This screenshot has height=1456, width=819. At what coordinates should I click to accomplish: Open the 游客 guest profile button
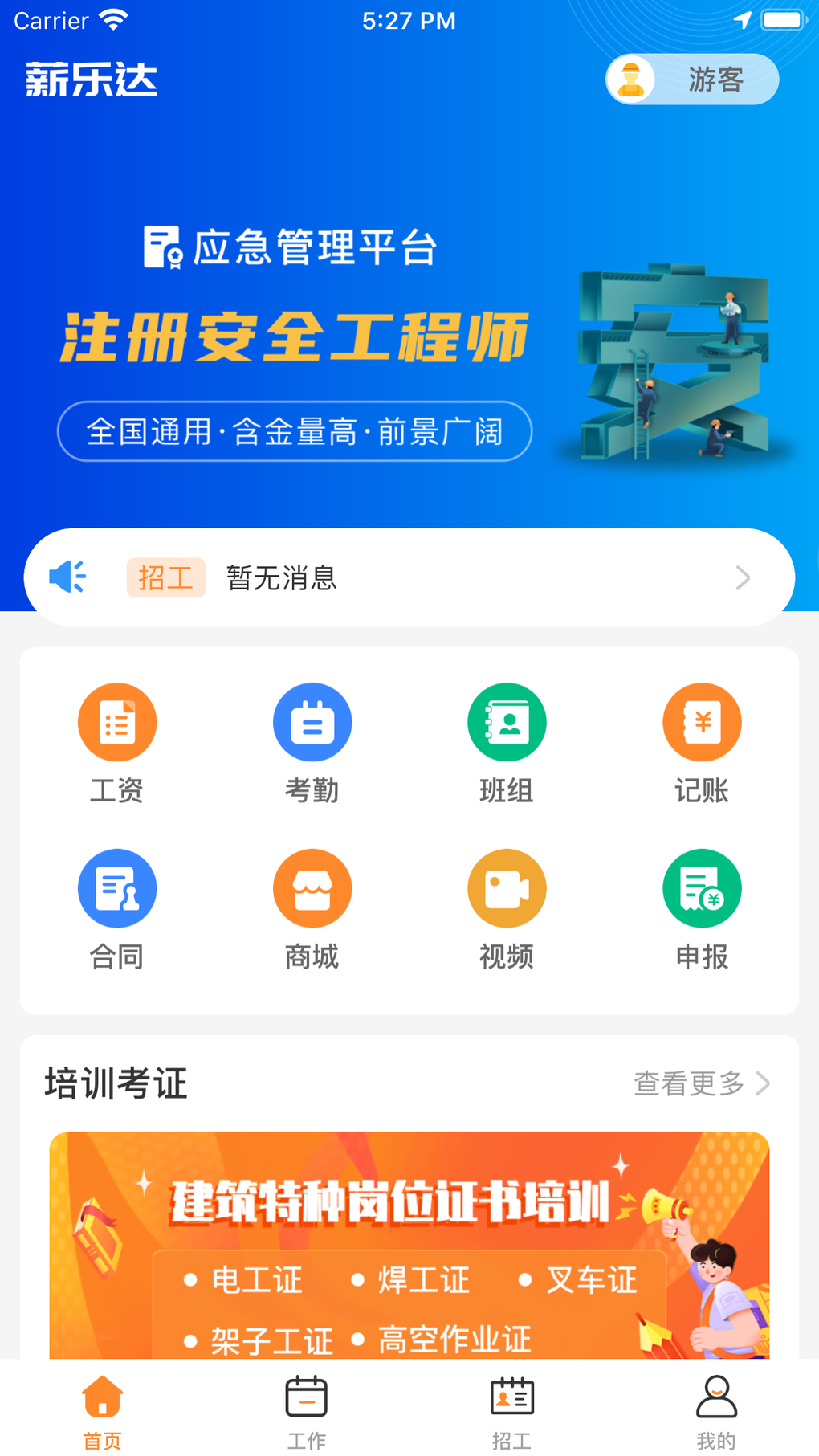pyautogui.click(x=691, y=80)
